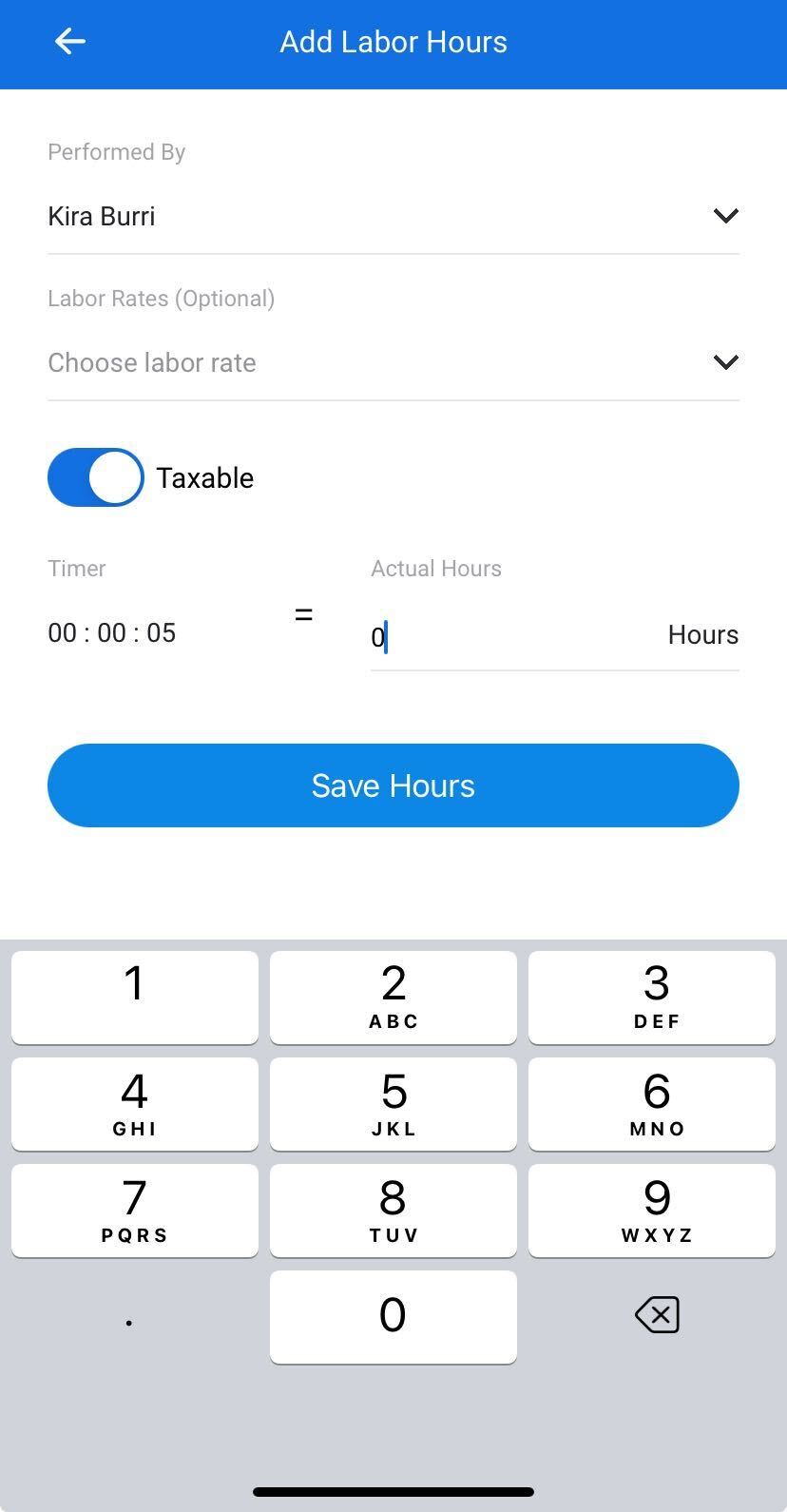Save the labor hours
This screenshot has width=787, height=1512.
[x=393, y=785]
